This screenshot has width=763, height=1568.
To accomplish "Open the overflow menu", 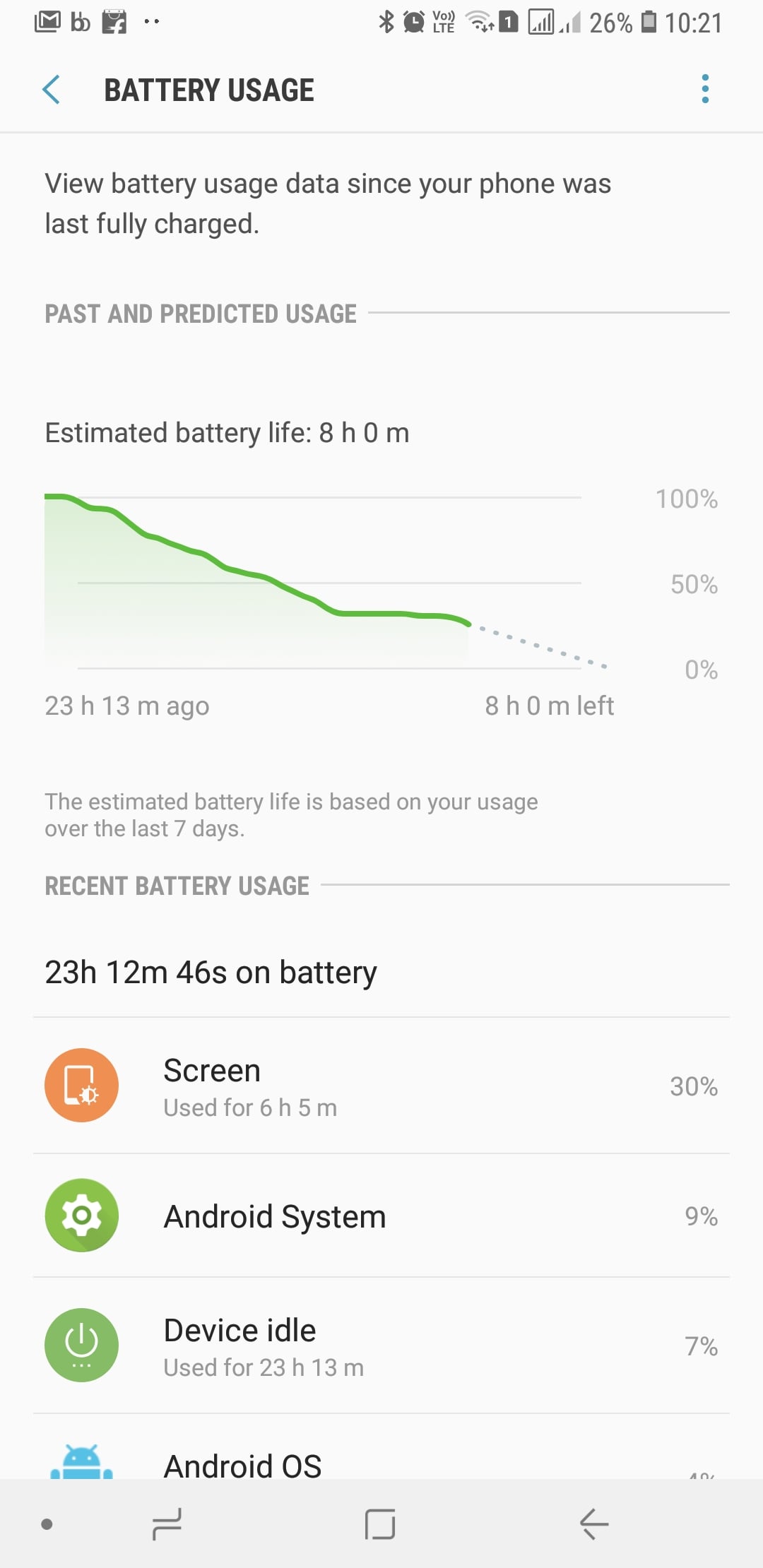I will (x=704, y=89).
